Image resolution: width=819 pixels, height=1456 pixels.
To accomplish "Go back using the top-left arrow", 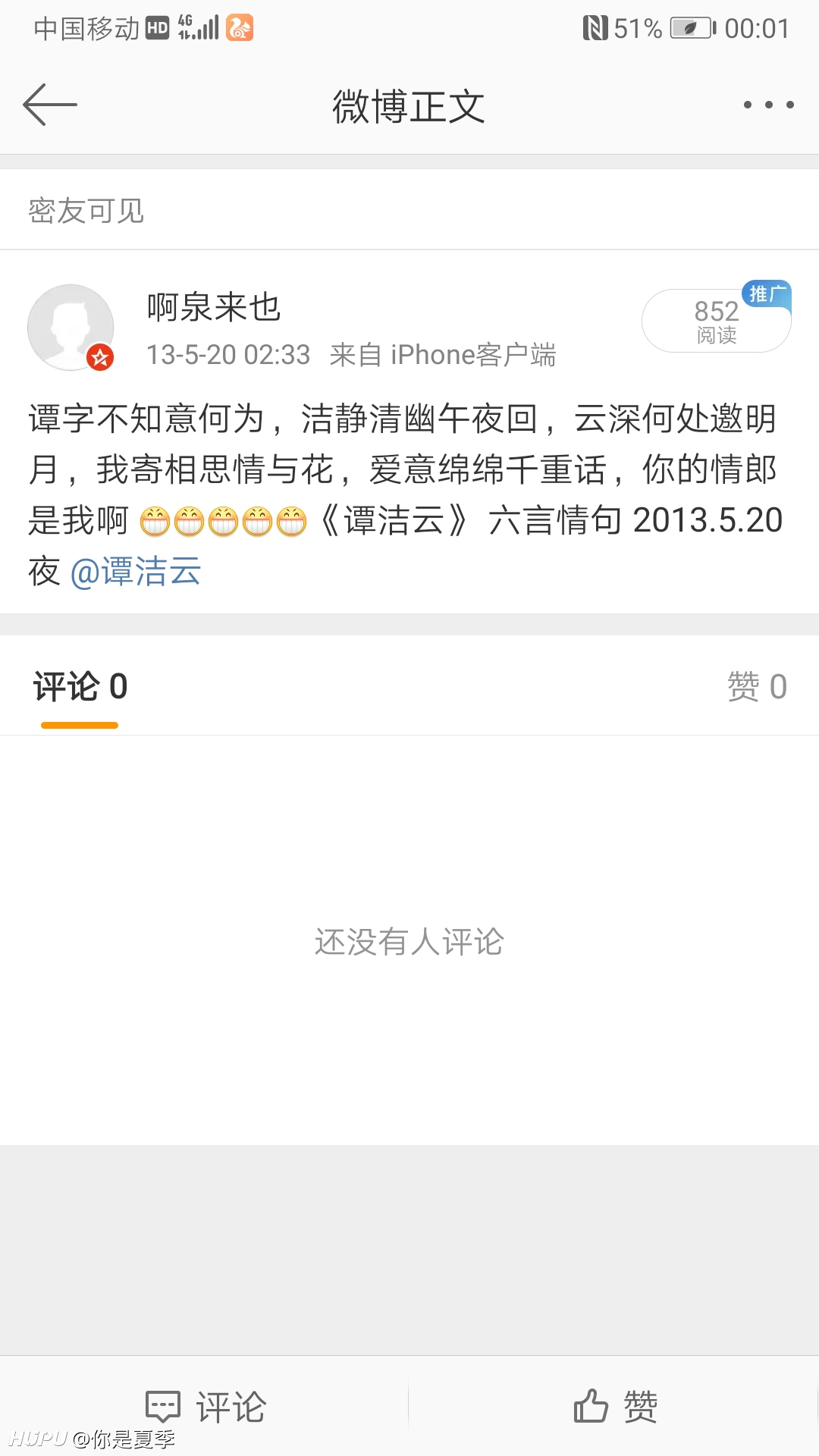I will tap(50, 105).
